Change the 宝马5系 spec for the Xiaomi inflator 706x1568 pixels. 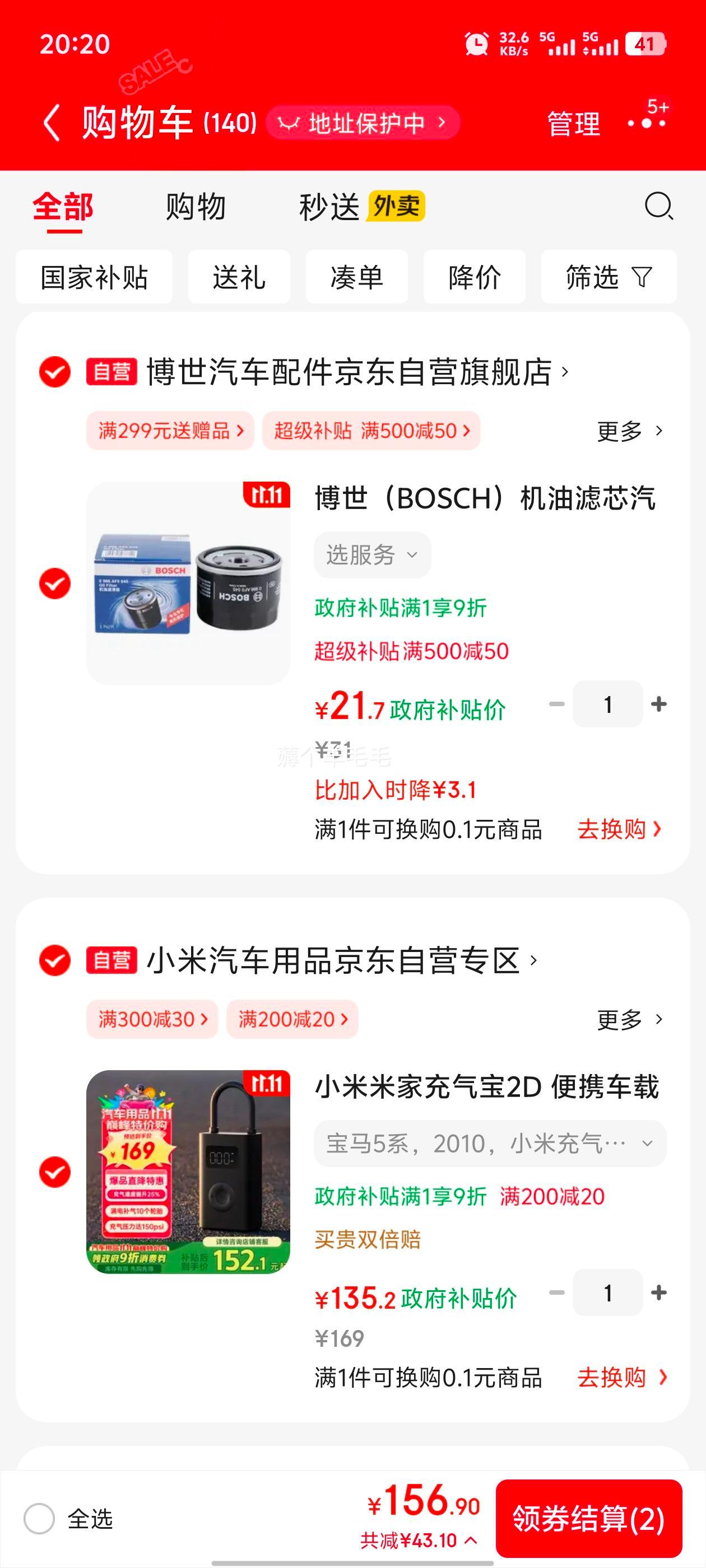tap(489, 1143)
